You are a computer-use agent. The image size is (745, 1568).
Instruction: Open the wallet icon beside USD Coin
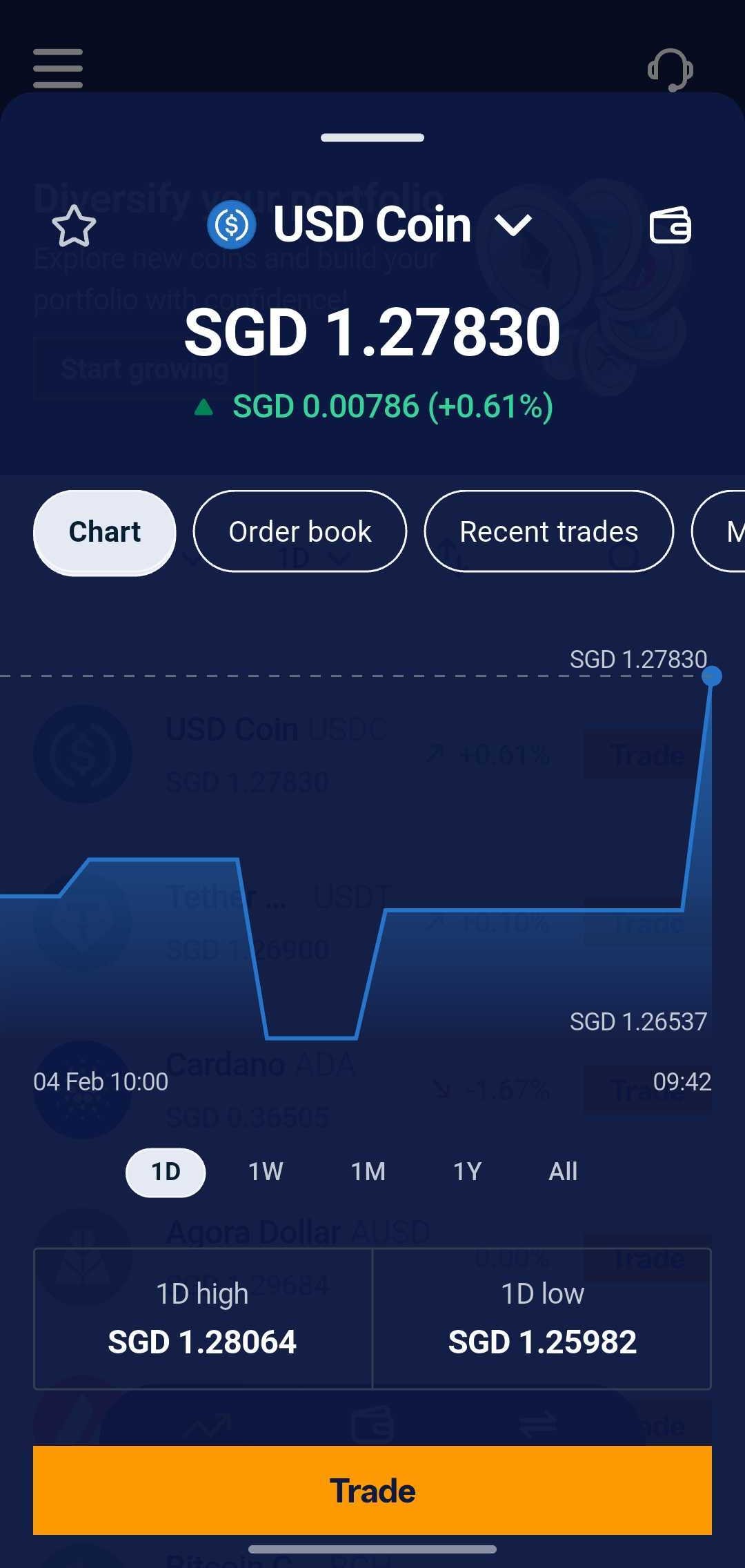pos(670,226)
